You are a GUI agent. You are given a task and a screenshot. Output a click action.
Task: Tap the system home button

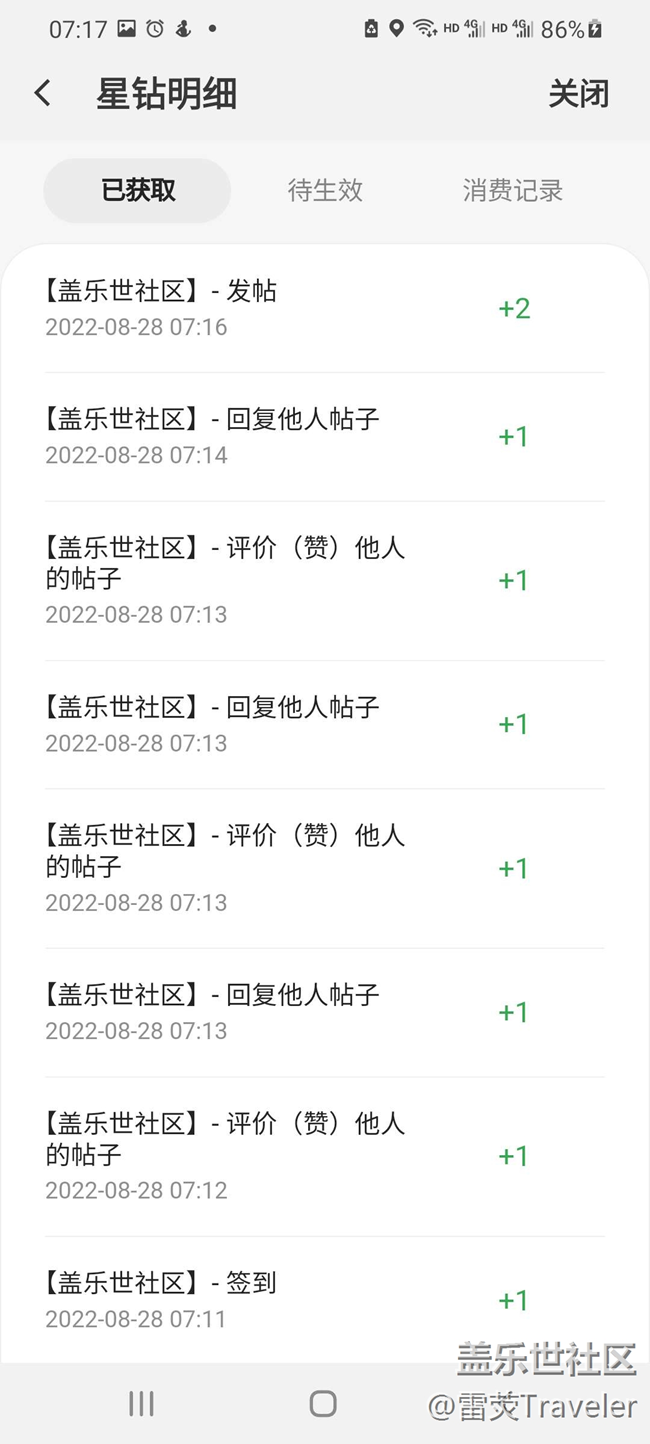323,1404
